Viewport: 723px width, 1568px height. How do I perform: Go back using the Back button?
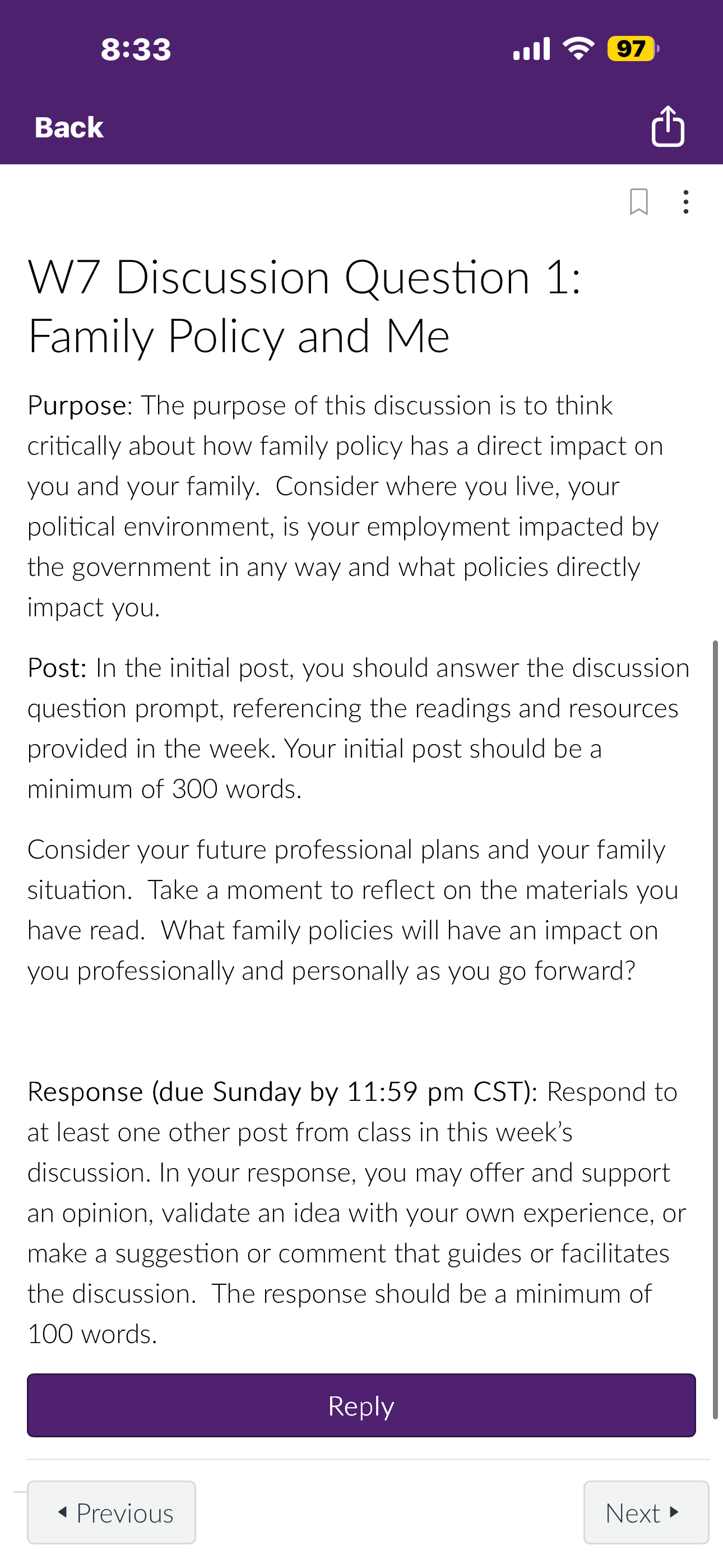tap(69, 128)
